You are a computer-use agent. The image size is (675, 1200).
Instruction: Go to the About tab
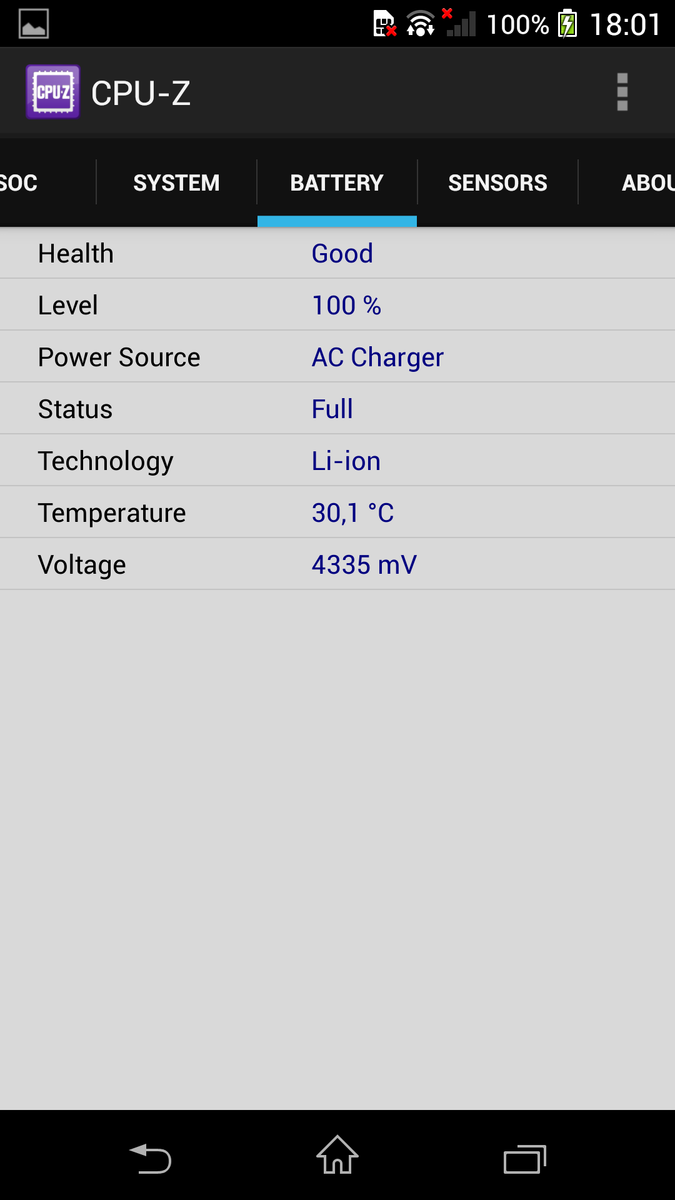tap(645, 183)
